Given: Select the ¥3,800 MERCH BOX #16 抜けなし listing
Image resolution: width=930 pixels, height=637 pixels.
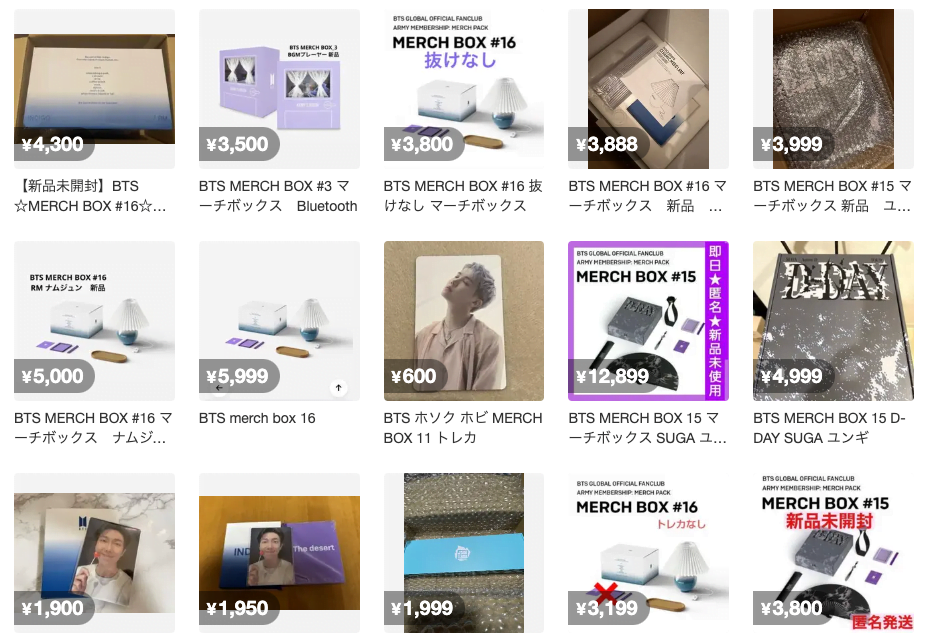Looking at the screenshot, I should tap(464, 89).
